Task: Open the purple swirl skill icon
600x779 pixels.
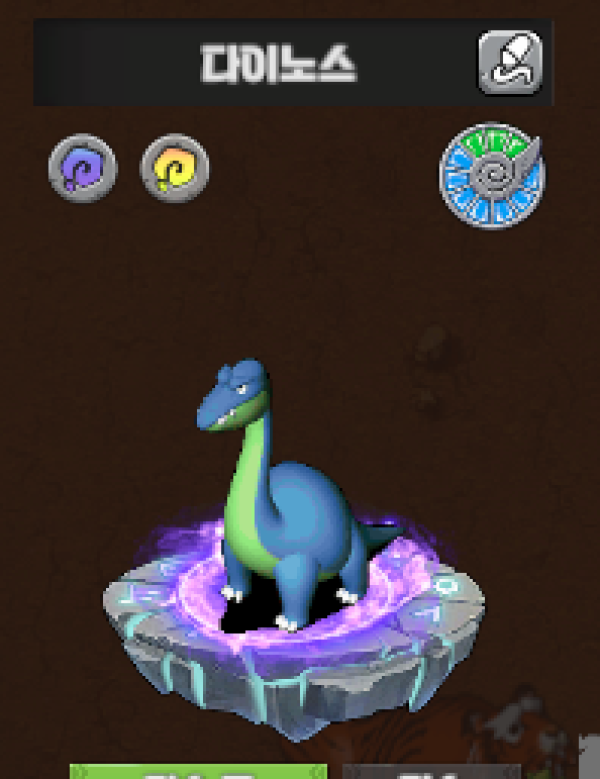Action: [83, 168]
